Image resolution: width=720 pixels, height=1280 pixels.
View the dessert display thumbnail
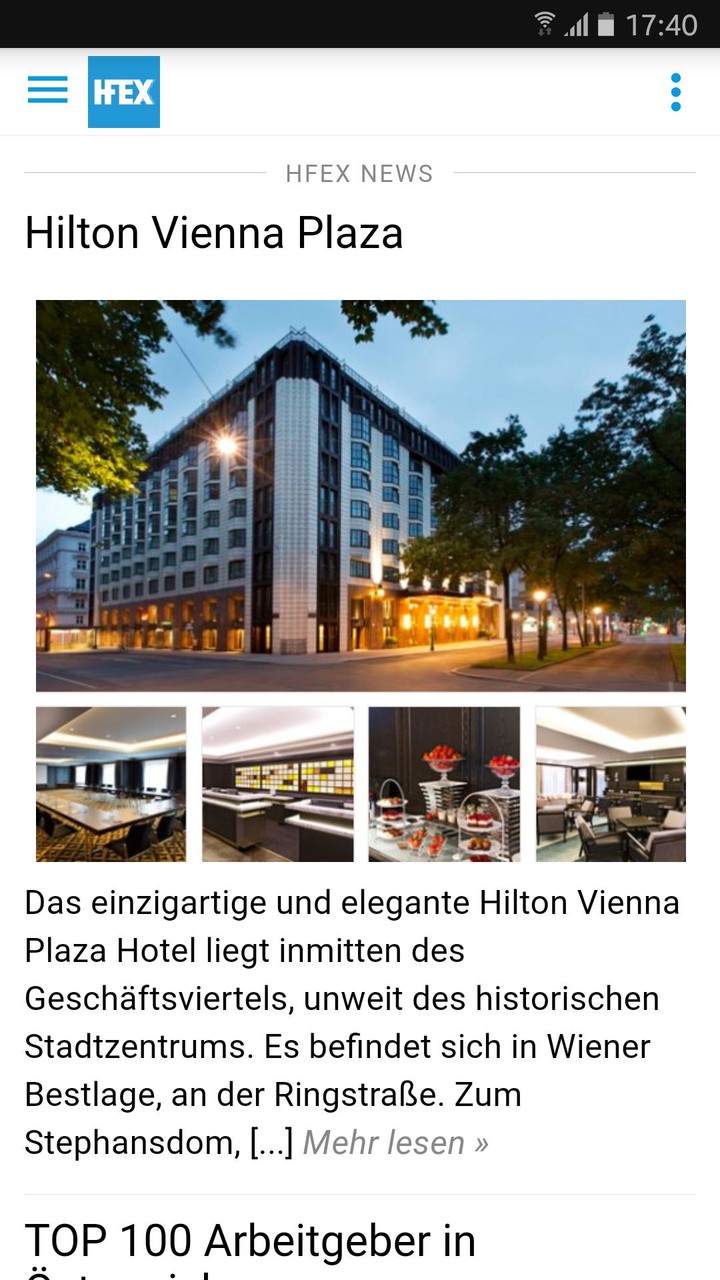[444, 784]
